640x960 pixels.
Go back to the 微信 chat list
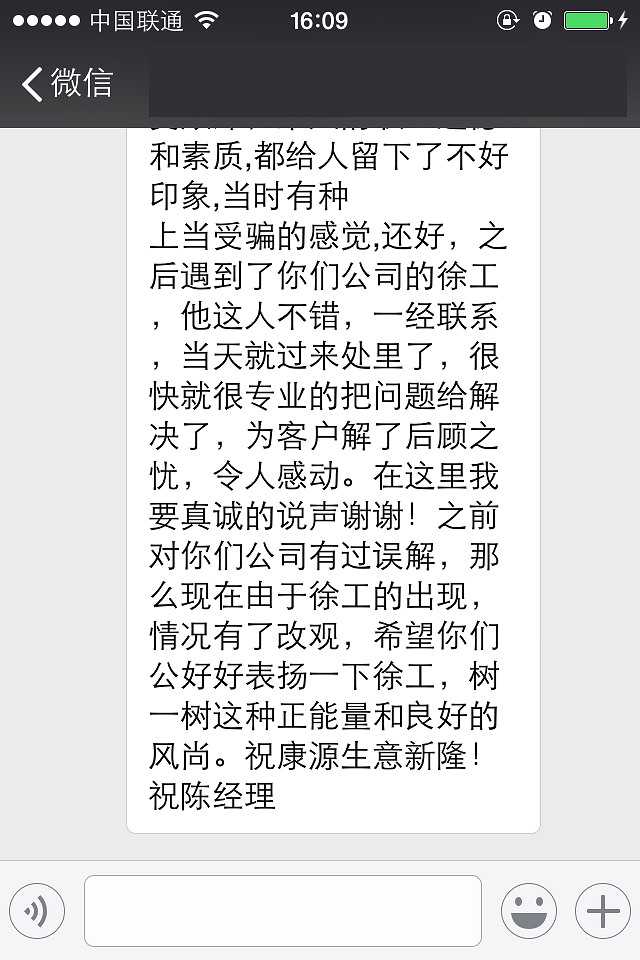pyautogui.click(x=66, y=83)
